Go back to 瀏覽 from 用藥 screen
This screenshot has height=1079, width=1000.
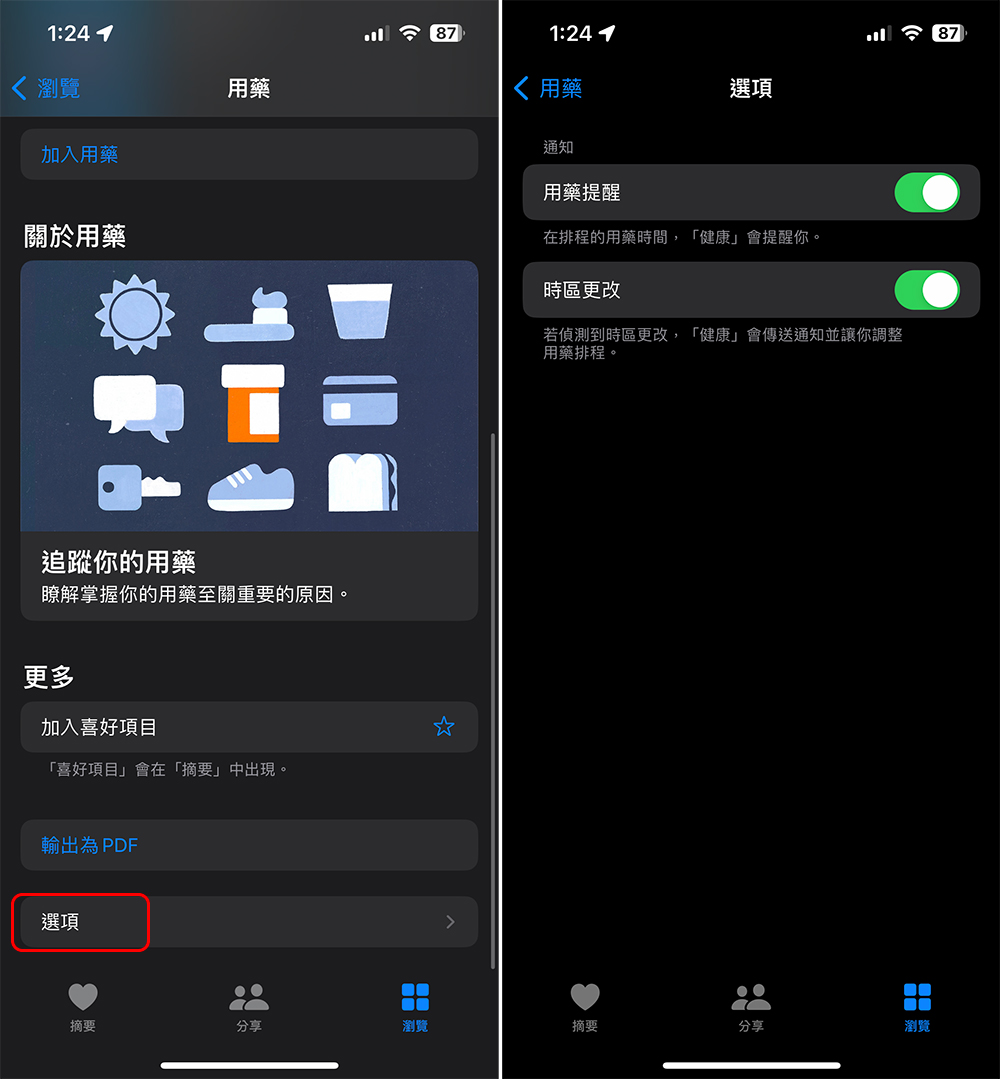coord(46,88)
